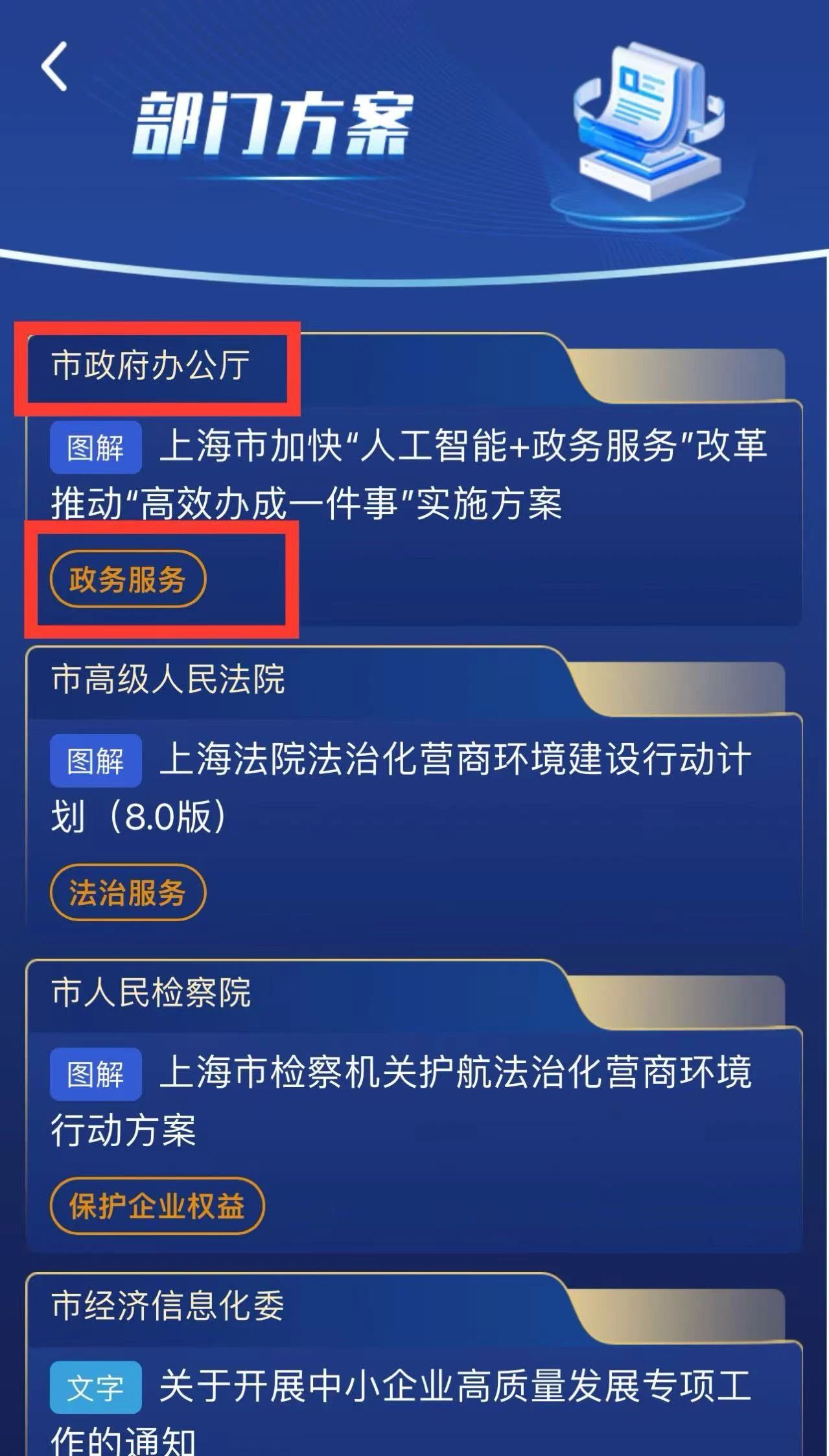Screen dimensions: 829x1456
Task: Open 上海法院法治化营商环境建设行动计划 8.0版
Action: click(x=408, y=787)
